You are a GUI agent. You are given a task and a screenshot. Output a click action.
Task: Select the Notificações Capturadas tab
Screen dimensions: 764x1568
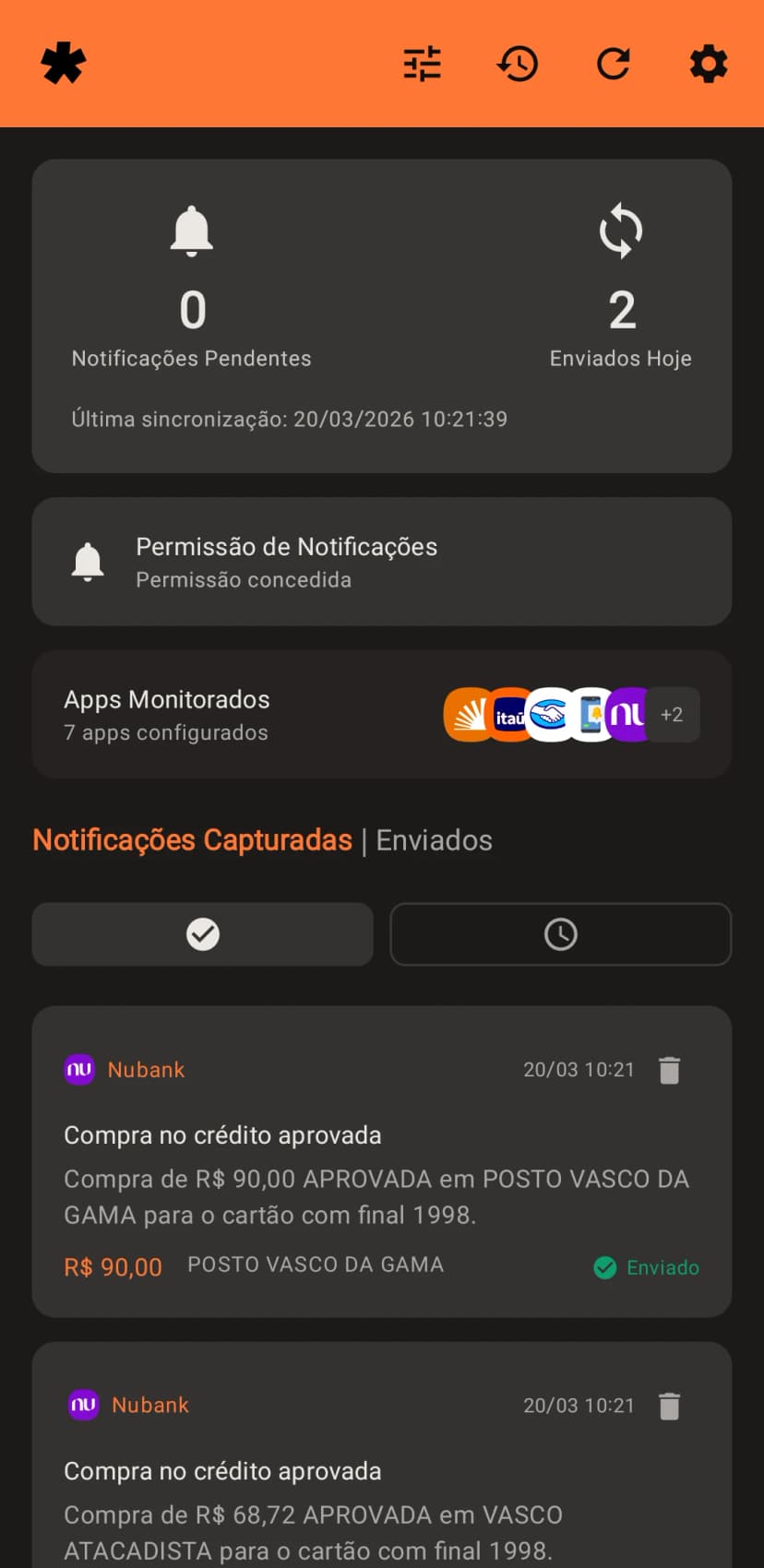(x=192, y=839)
